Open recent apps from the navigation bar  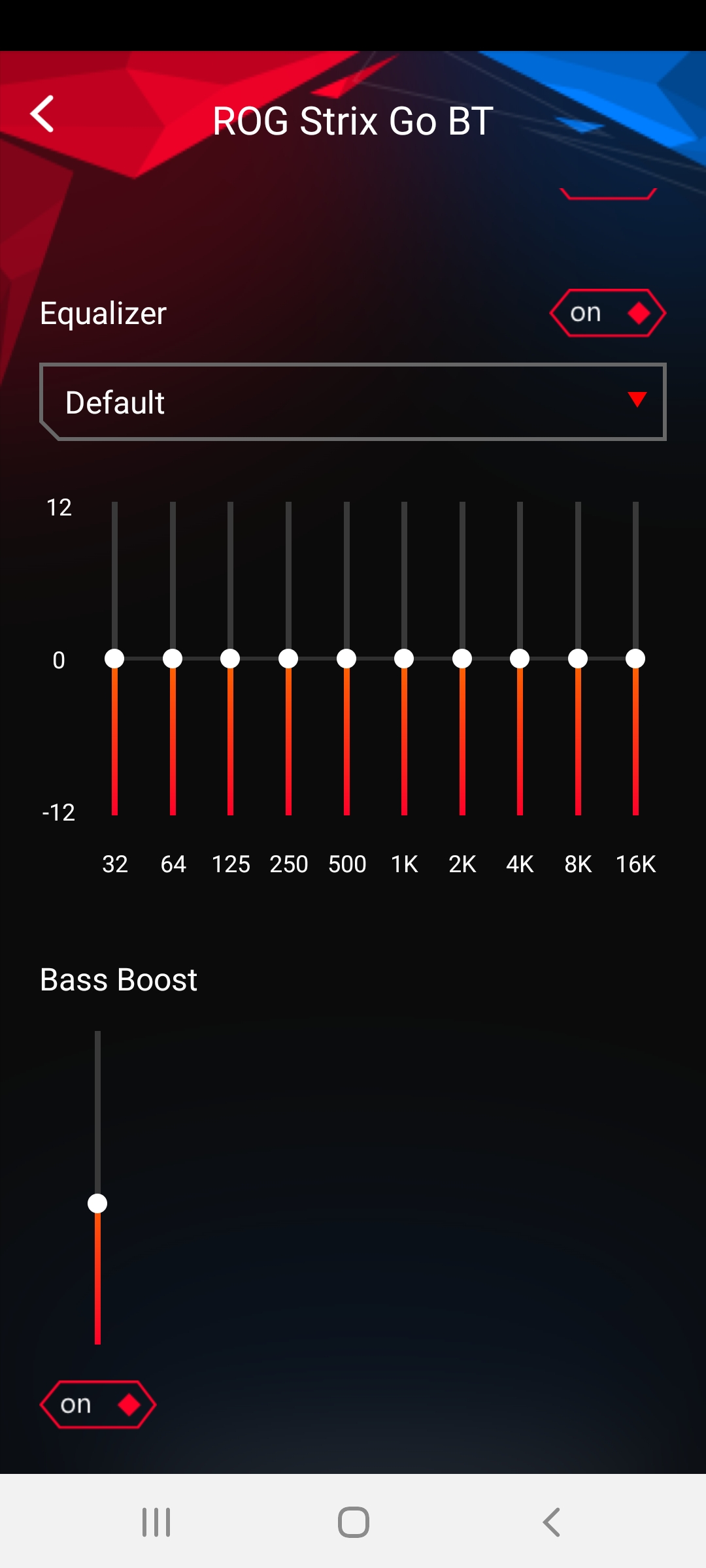coord(156,1522)
